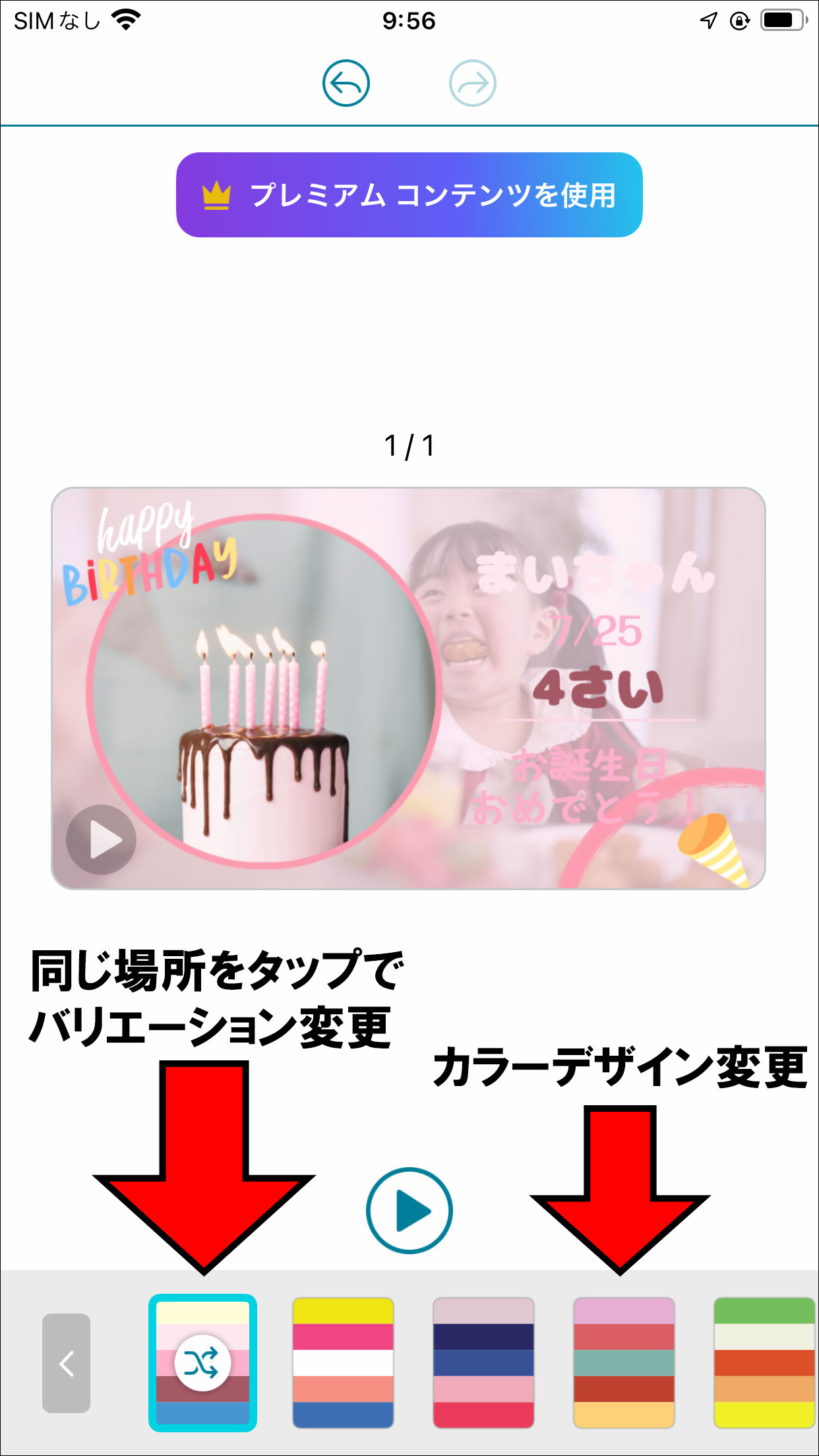Apply the pink, red and teal palette
The height and width of the screenshot is (1456, 819).
pos(624,1363)
